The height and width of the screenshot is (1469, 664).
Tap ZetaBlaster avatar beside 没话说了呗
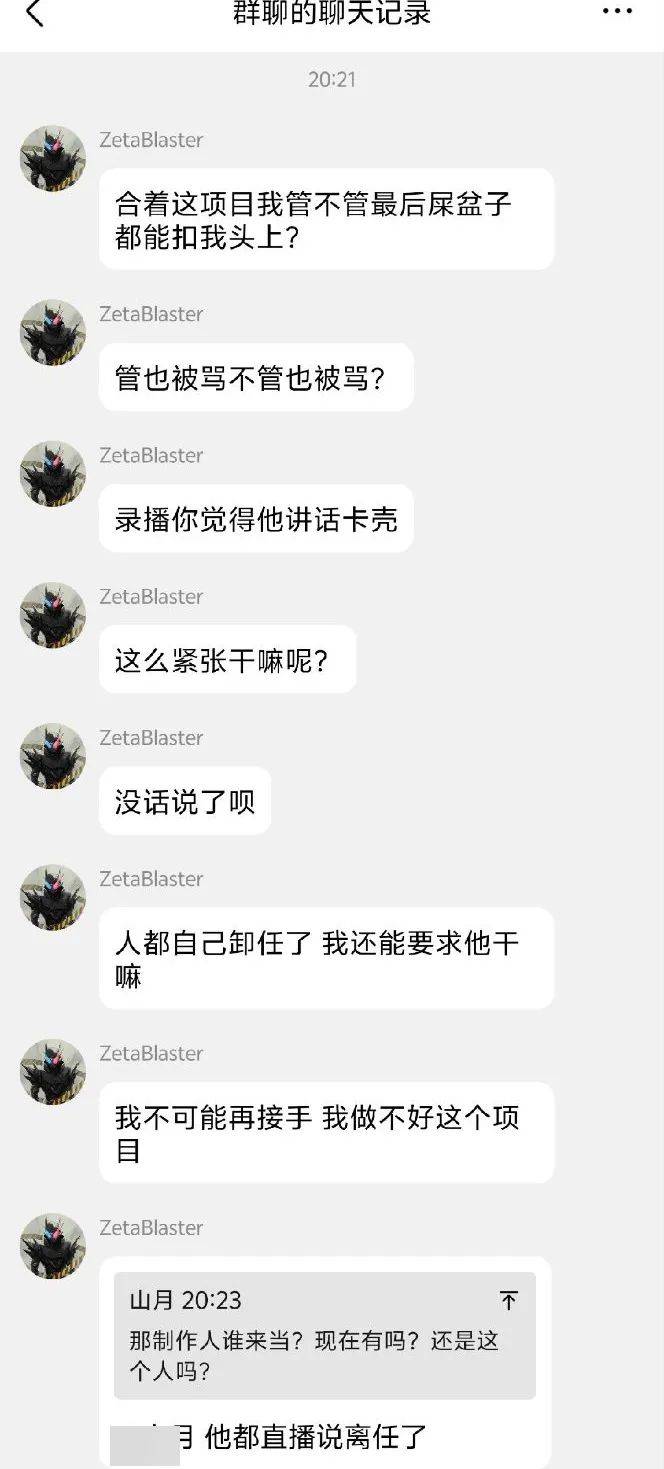pos(53,755)
